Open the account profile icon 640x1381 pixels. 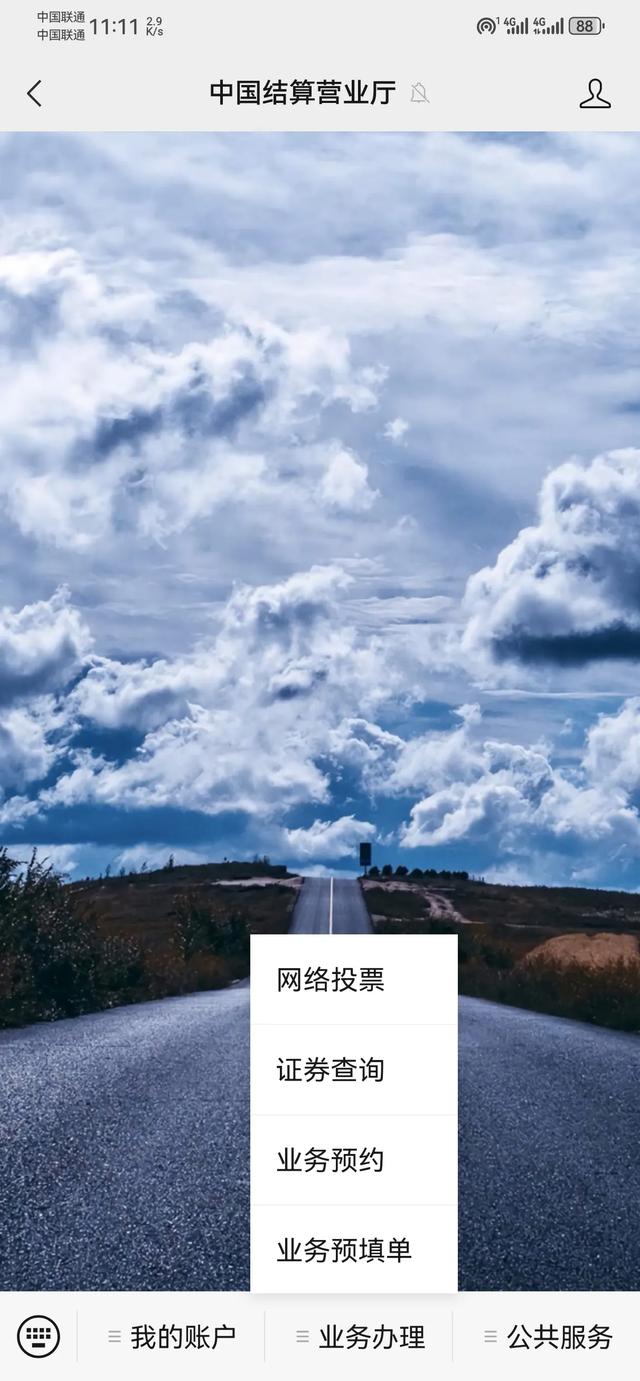(x=594, y=94)
